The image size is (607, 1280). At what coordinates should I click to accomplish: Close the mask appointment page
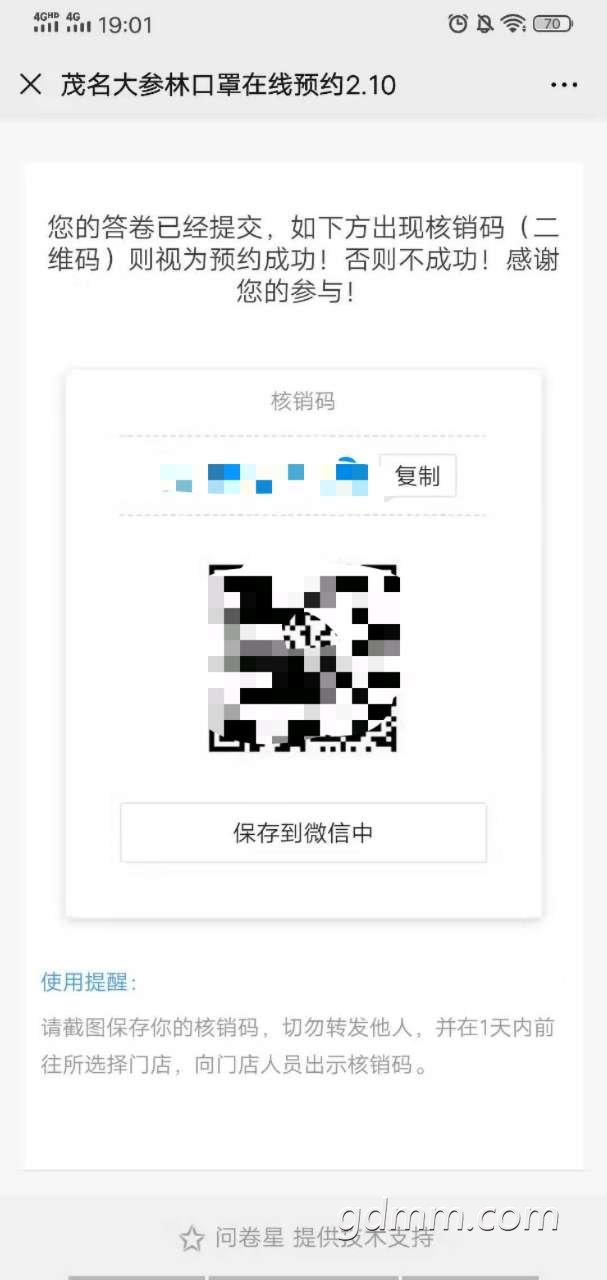coord(31,85)
